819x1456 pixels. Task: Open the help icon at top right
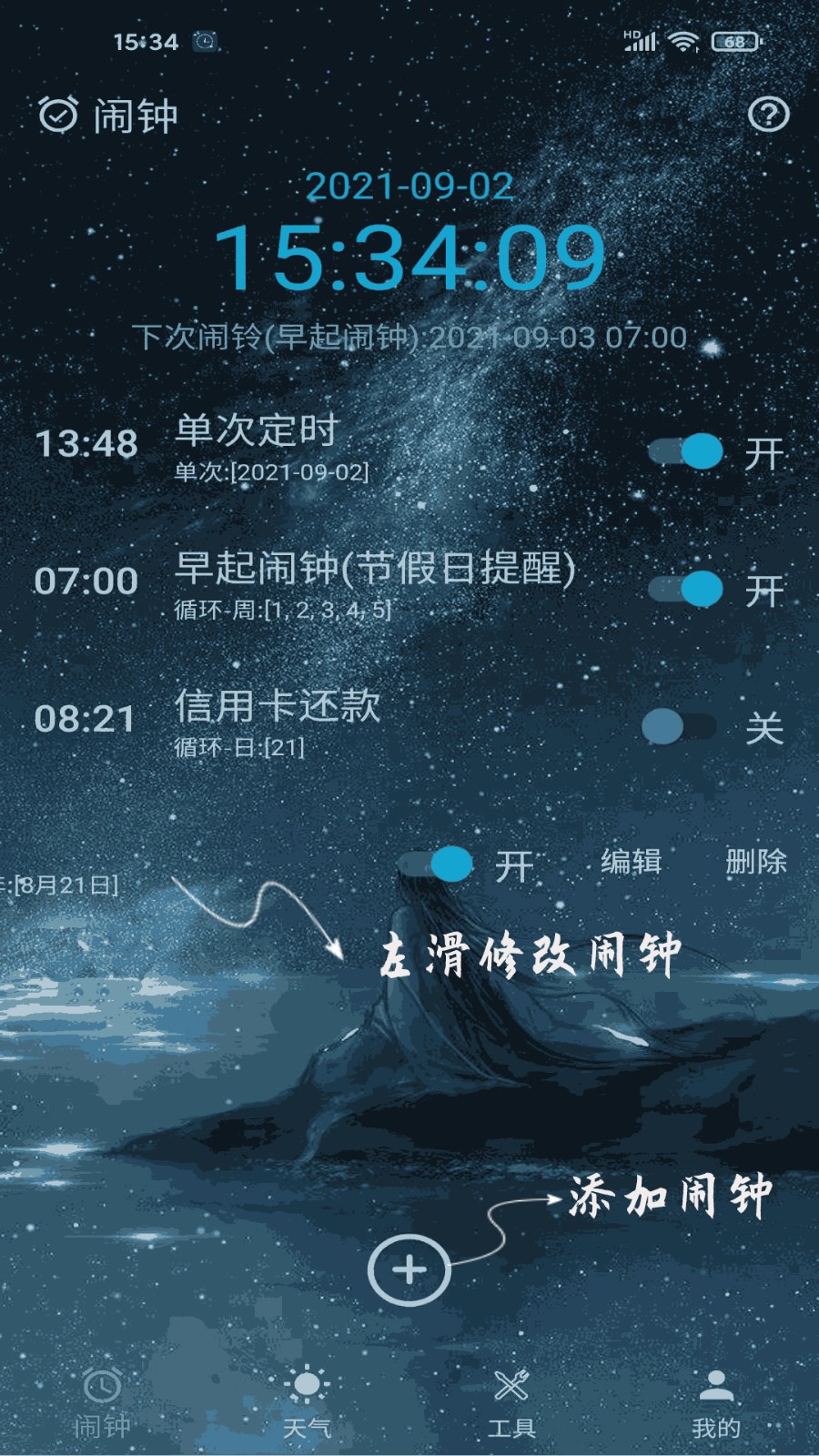click(x=767, y=115)
